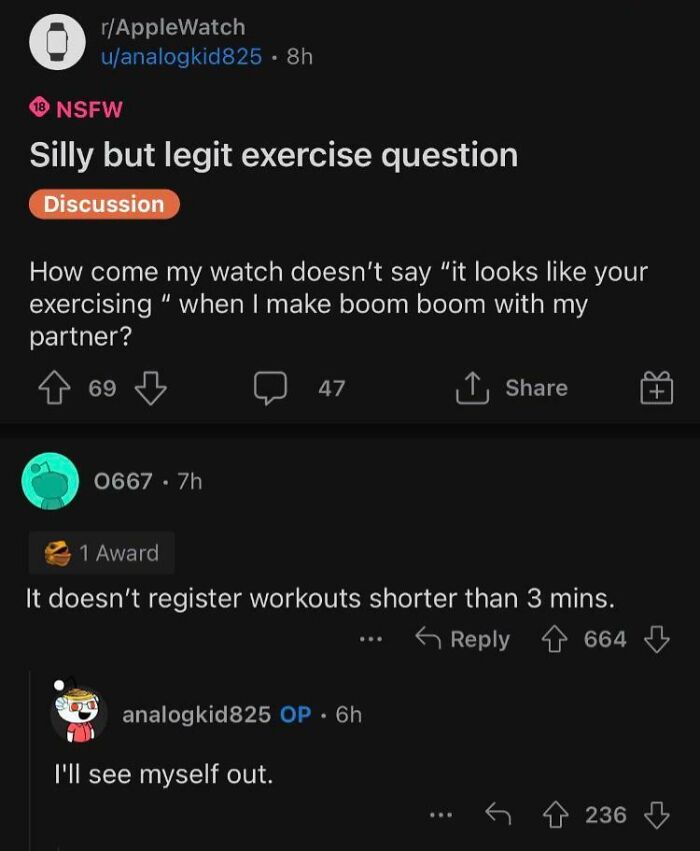View u/analogkid825's profile from the post header
Viewport: 700px width, 851px height.
coord(180,57)
